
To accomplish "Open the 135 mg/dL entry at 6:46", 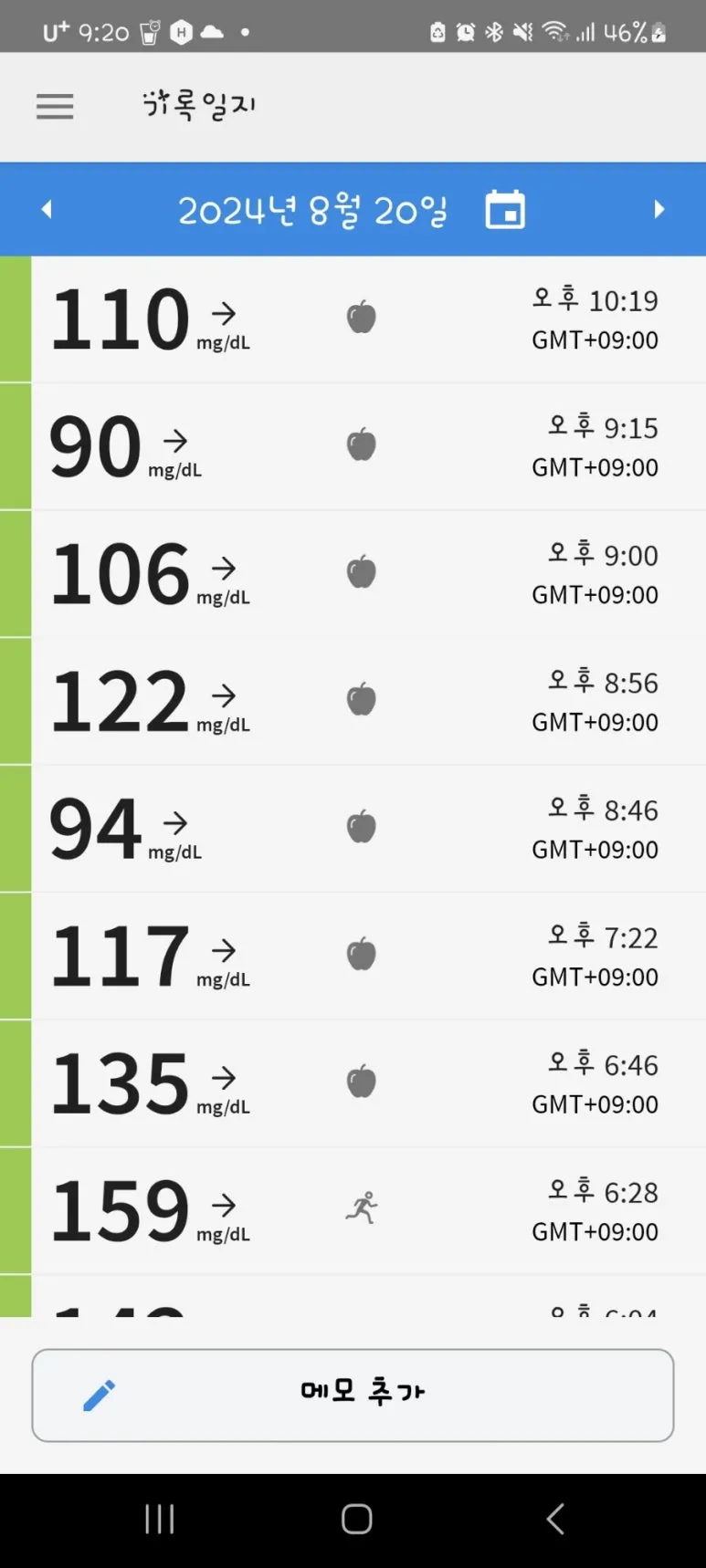I will pos(365,1082).
